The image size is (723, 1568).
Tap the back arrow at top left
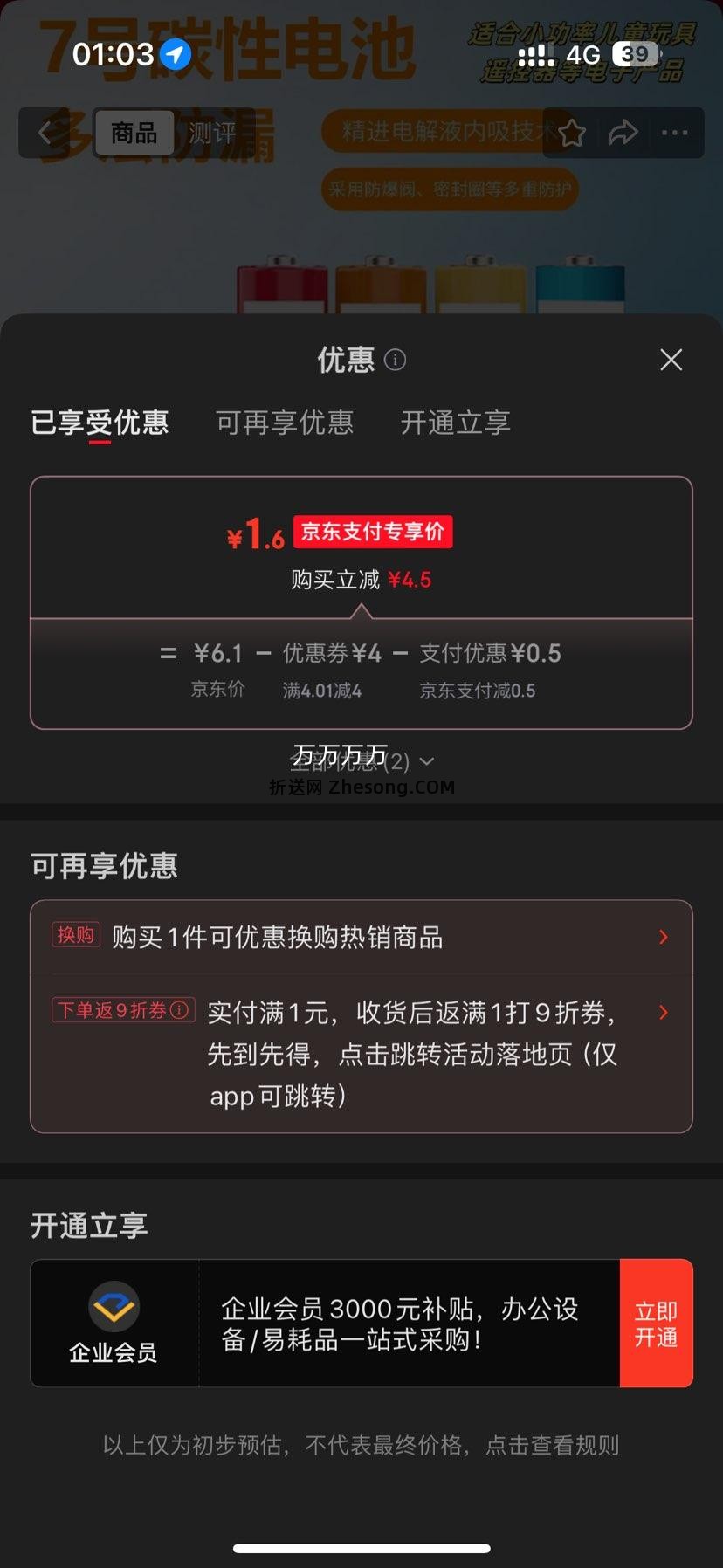(44, 133)
